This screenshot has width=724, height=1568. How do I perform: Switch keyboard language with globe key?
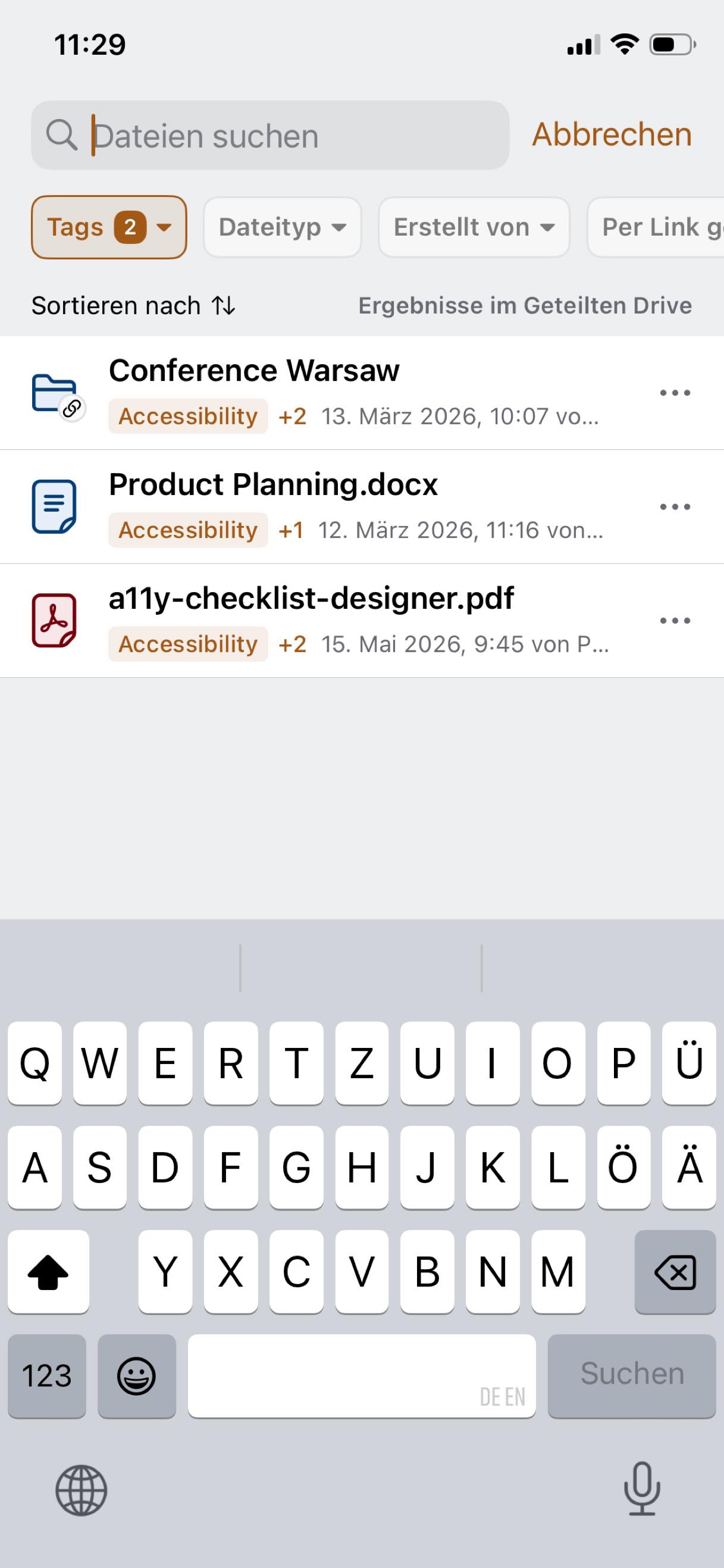click(81, 1490)
